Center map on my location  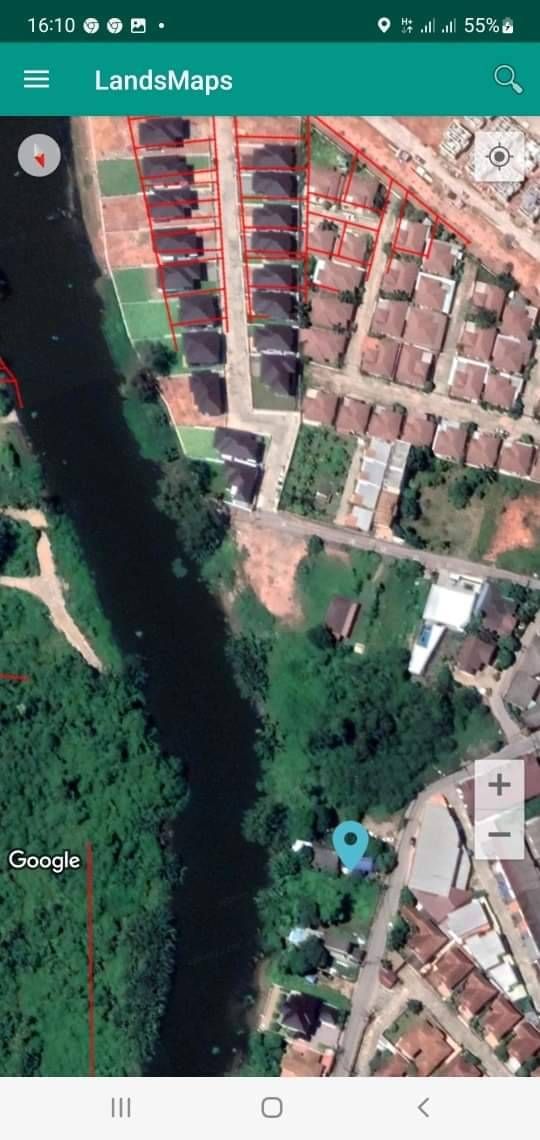tap(499, 156)
